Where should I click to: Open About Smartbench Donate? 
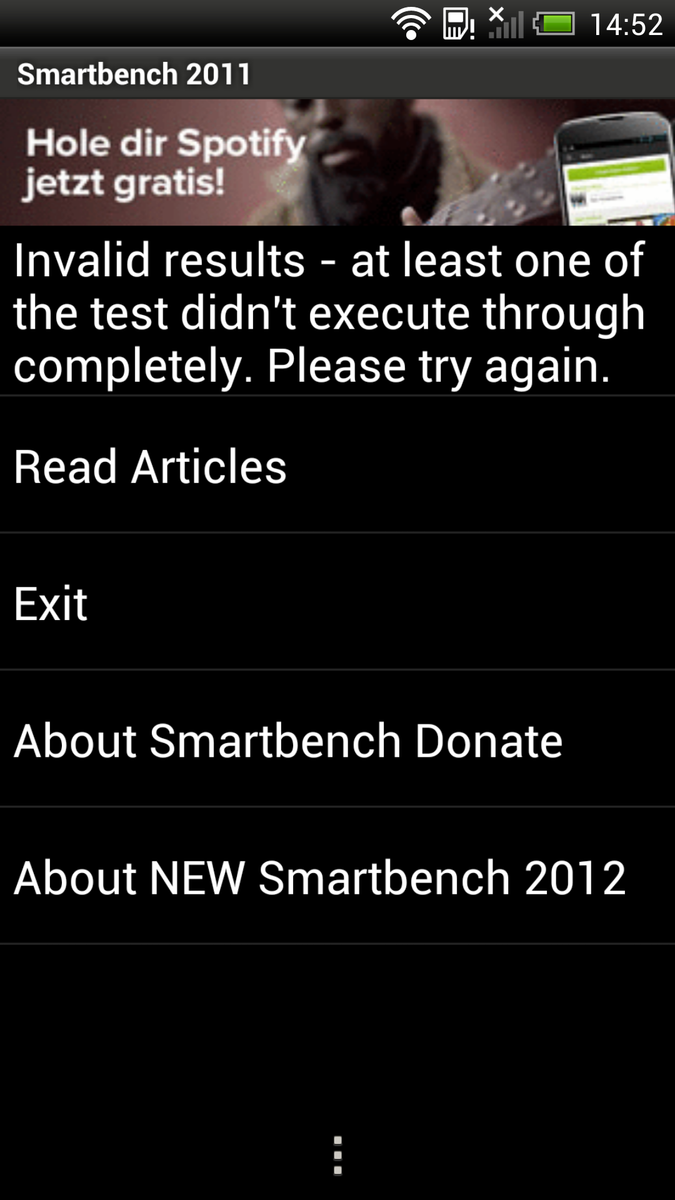tap(337, 739)
